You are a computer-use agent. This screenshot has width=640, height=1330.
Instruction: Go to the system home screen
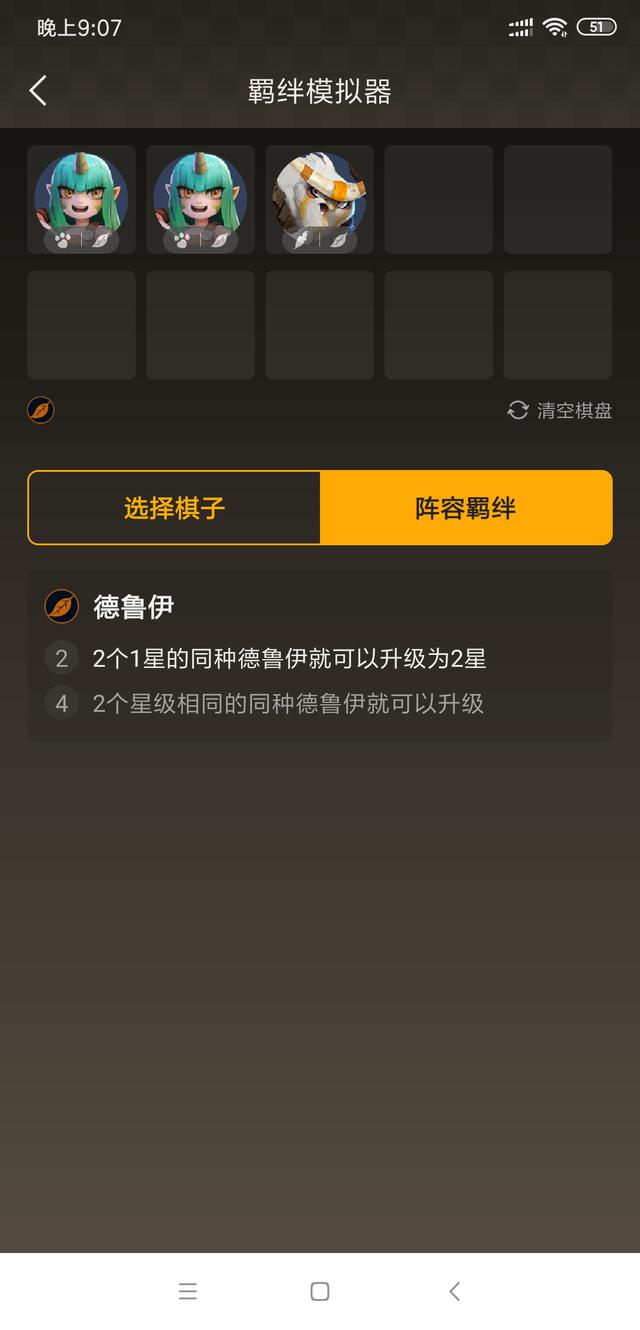click(x=320, y=1291)
